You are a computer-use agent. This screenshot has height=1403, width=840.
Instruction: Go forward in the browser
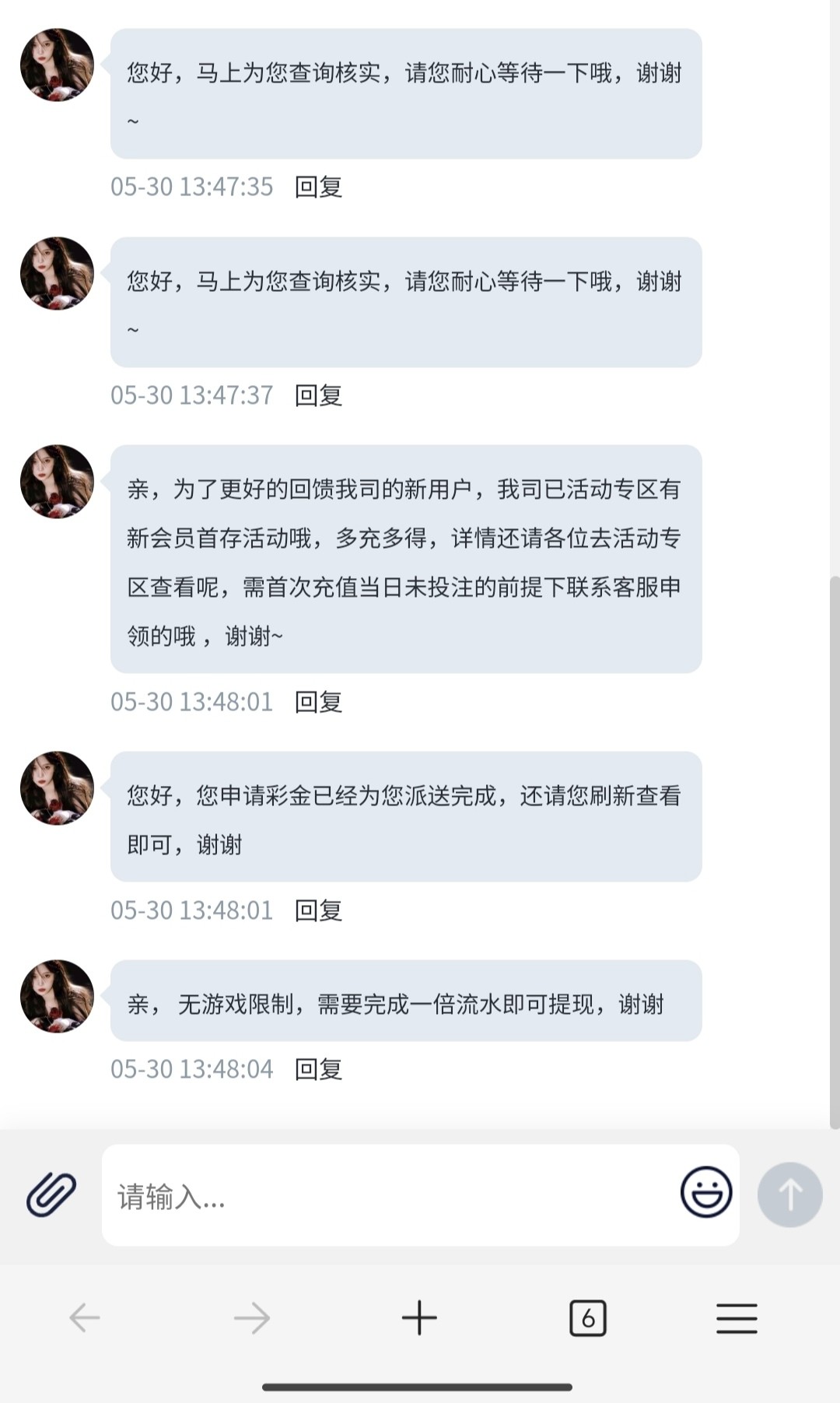251,1318
